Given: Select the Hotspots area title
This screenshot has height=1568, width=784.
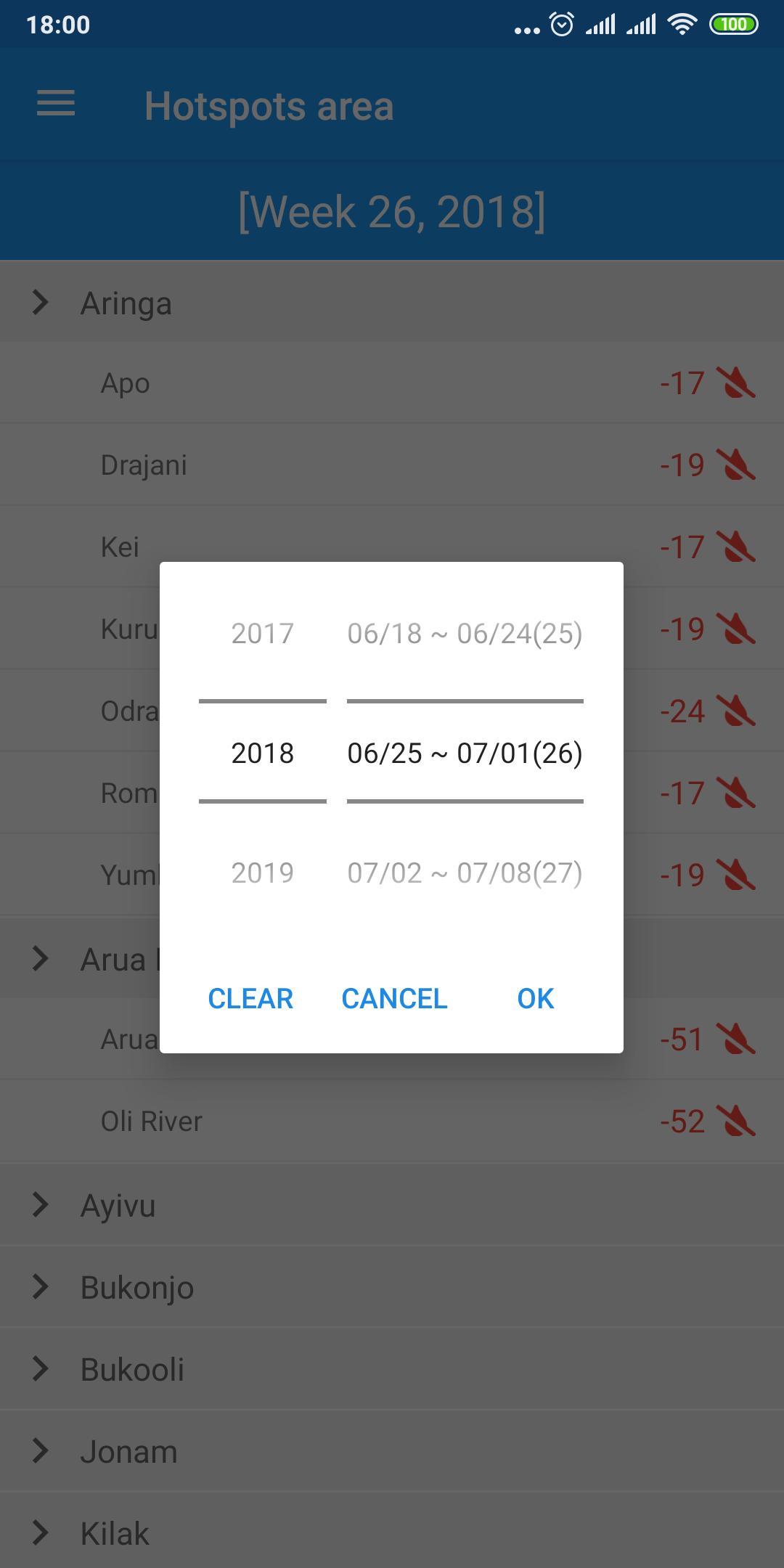Looking at the screenshot, I should coord(269,106).
